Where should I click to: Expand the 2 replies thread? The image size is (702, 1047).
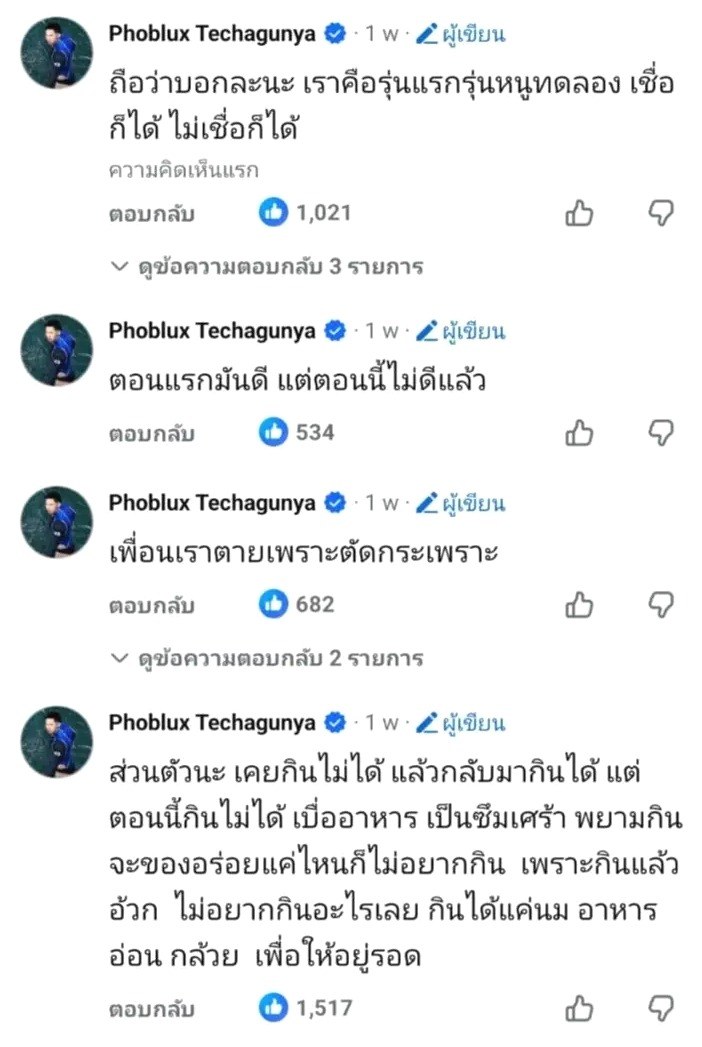[267, 659]
